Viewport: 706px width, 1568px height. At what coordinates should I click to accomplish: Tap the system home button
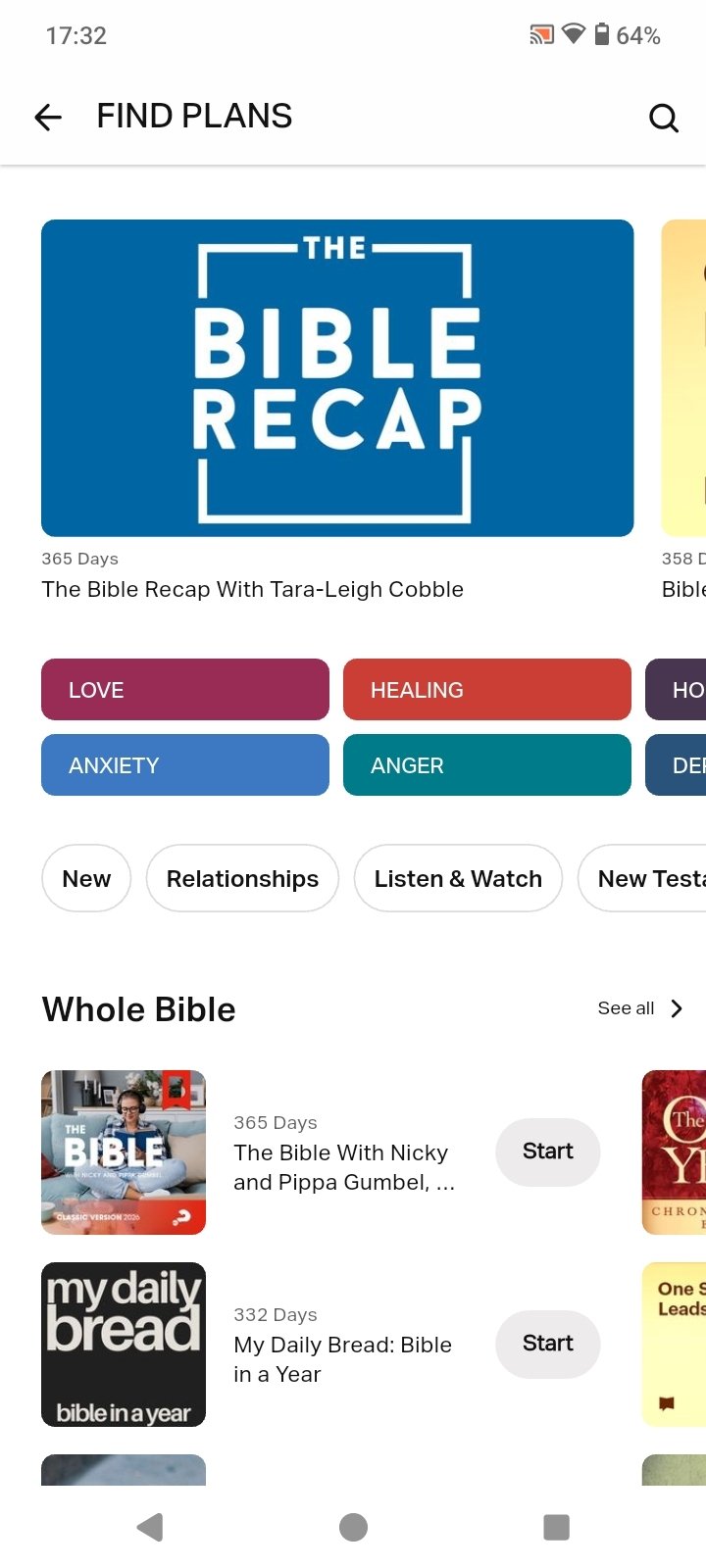353,1527
